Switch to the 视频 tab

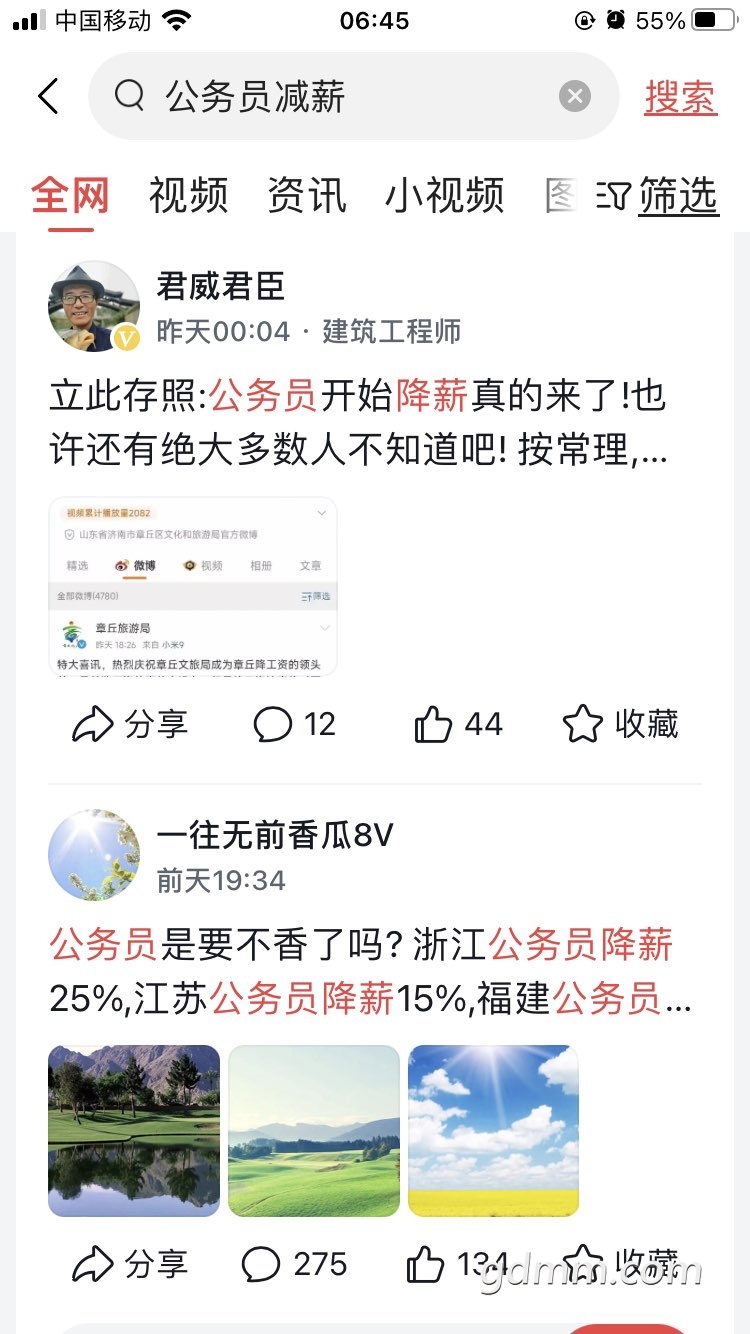tap(188, 195)
